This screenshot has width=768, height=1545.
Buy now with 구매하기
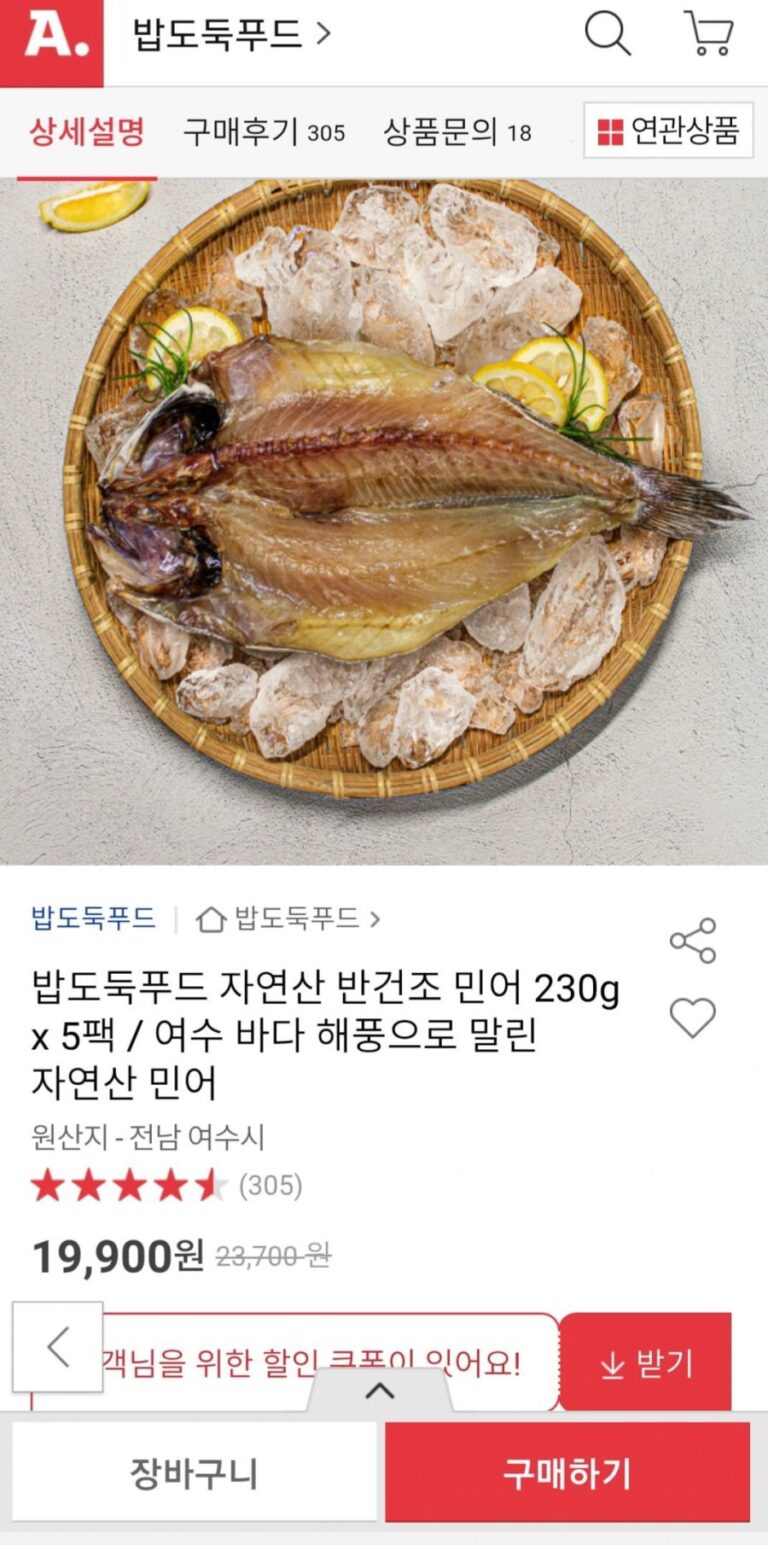point(567,1473)
